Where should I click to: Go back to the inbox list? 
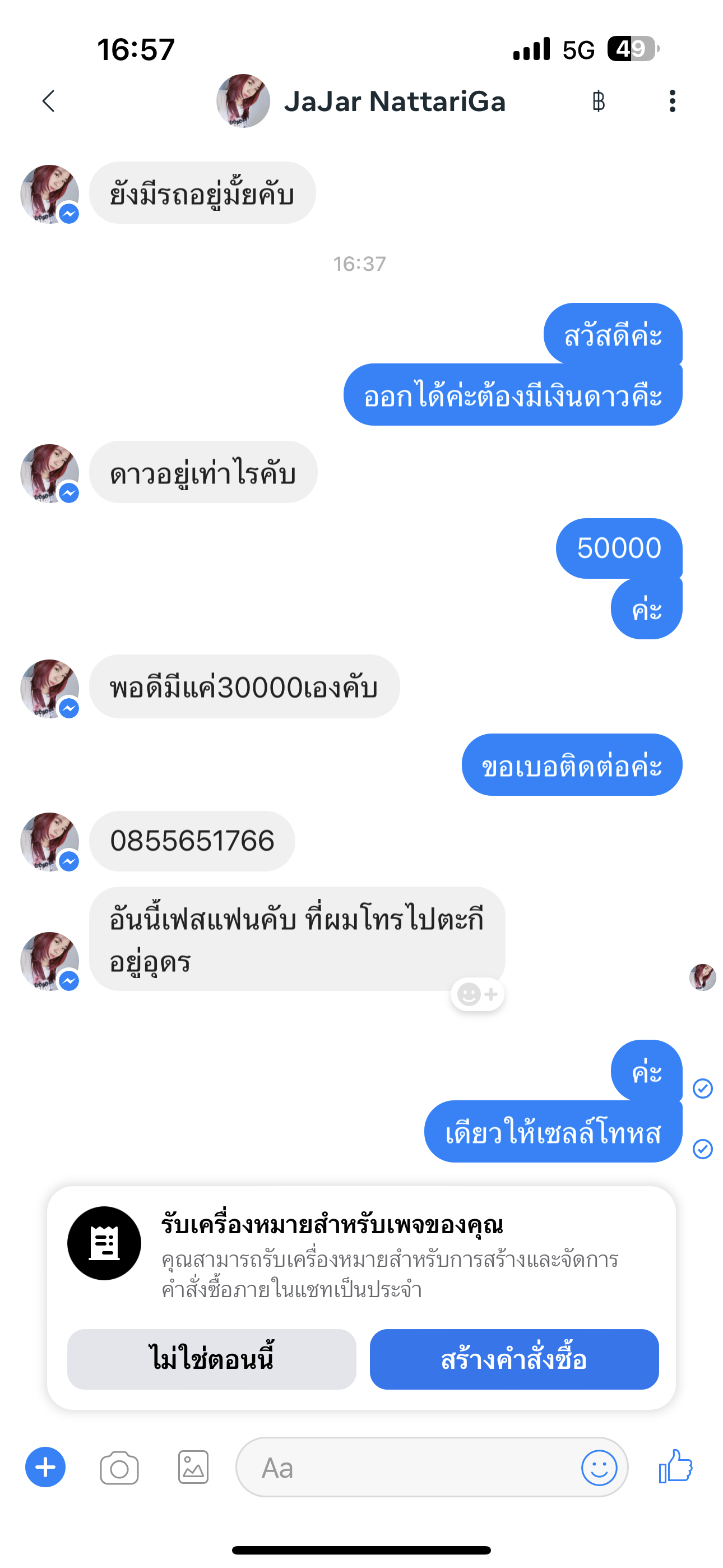point(49,101)
